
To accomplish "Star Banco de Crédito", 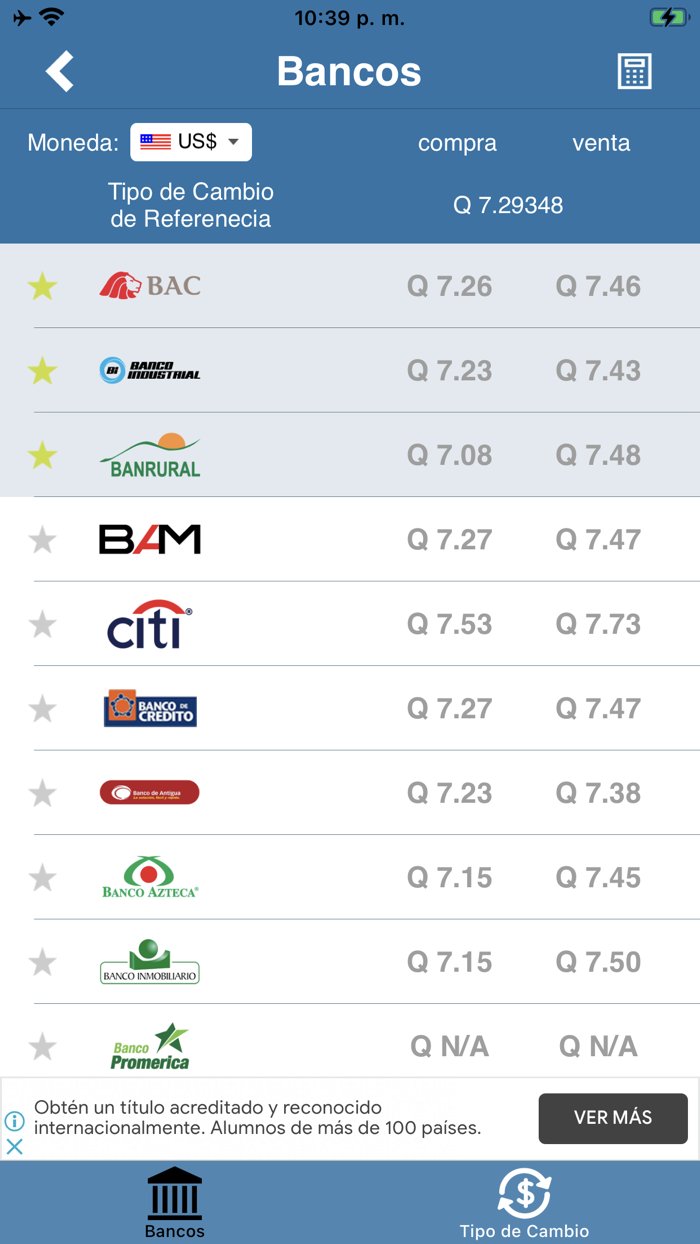I will pos(42,709).
